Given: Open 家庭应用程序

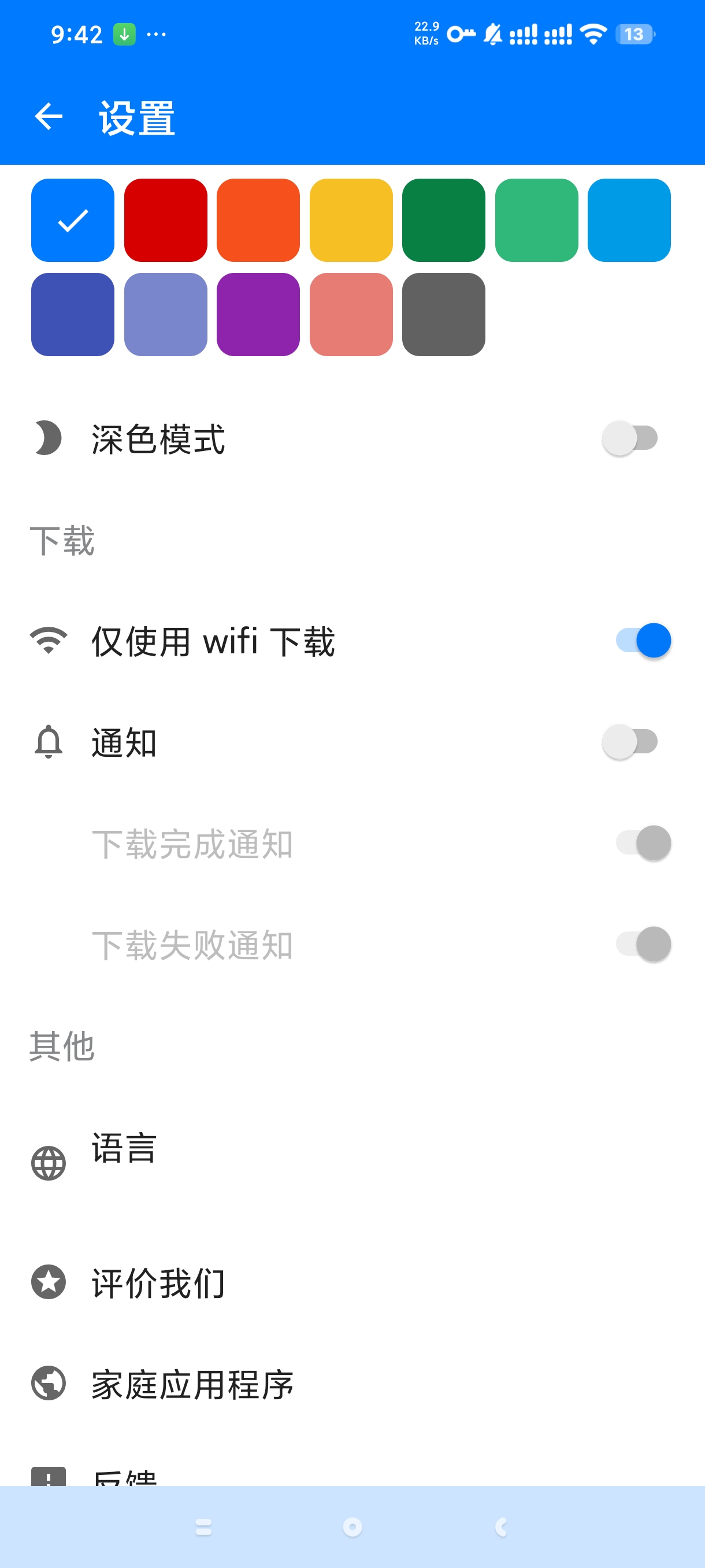Looking at the screenshot, I should (x=352, y=1384).
